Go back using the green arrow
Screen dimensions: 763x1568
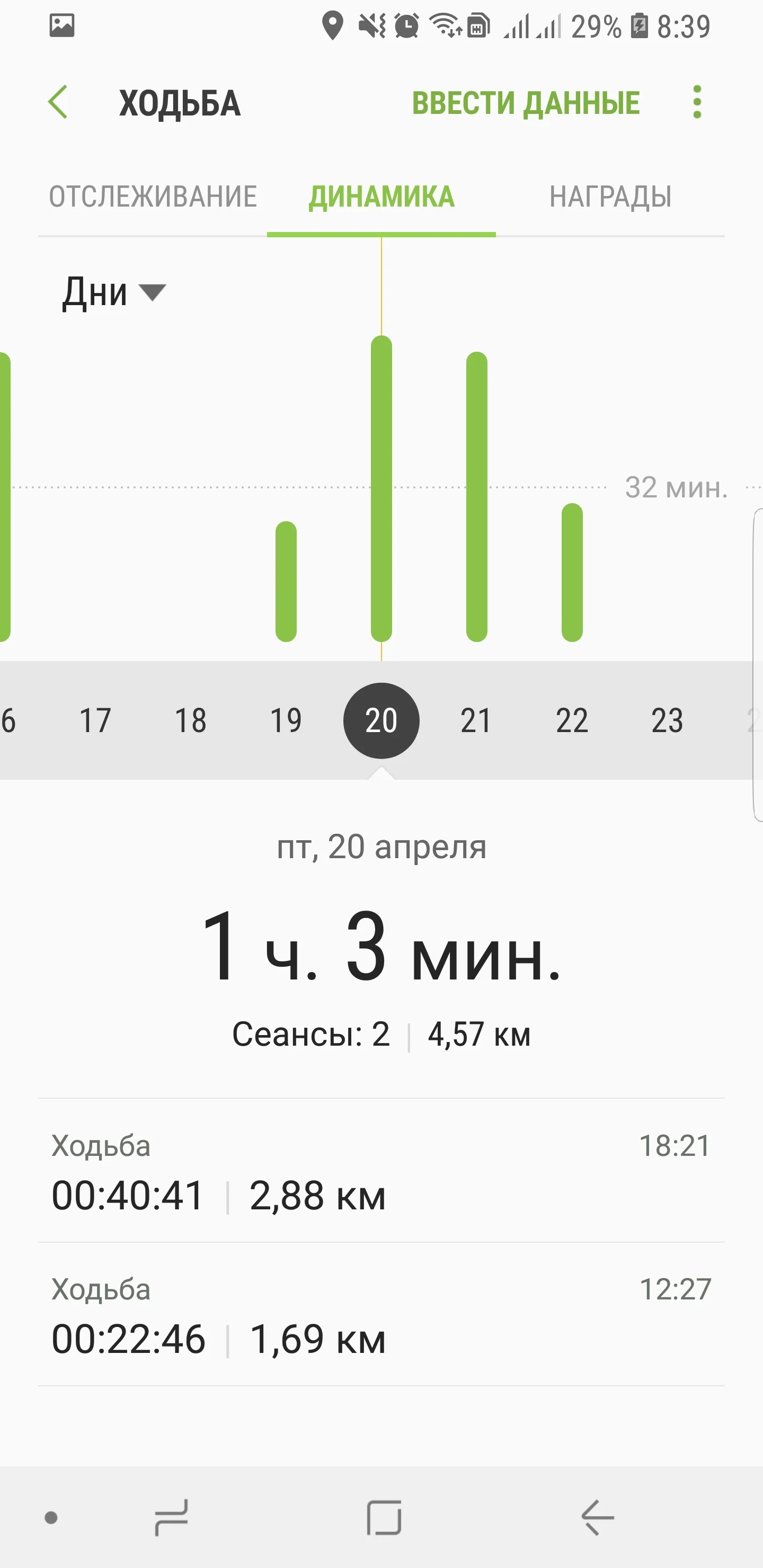tap(58, 102)
